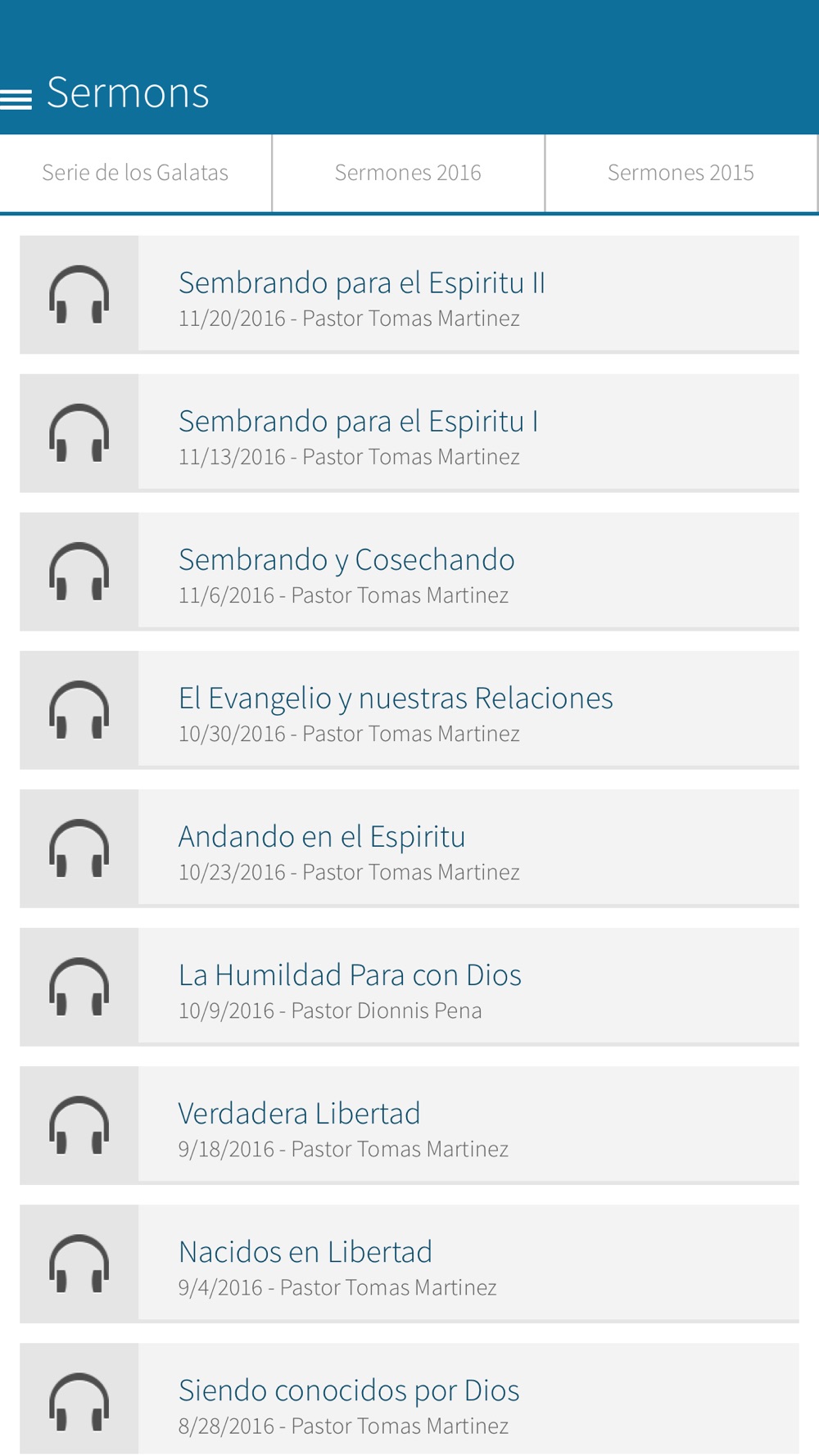The image size is (819, 1456).
Task: Open the hamburger drawer menu
Action: point(16,99)
